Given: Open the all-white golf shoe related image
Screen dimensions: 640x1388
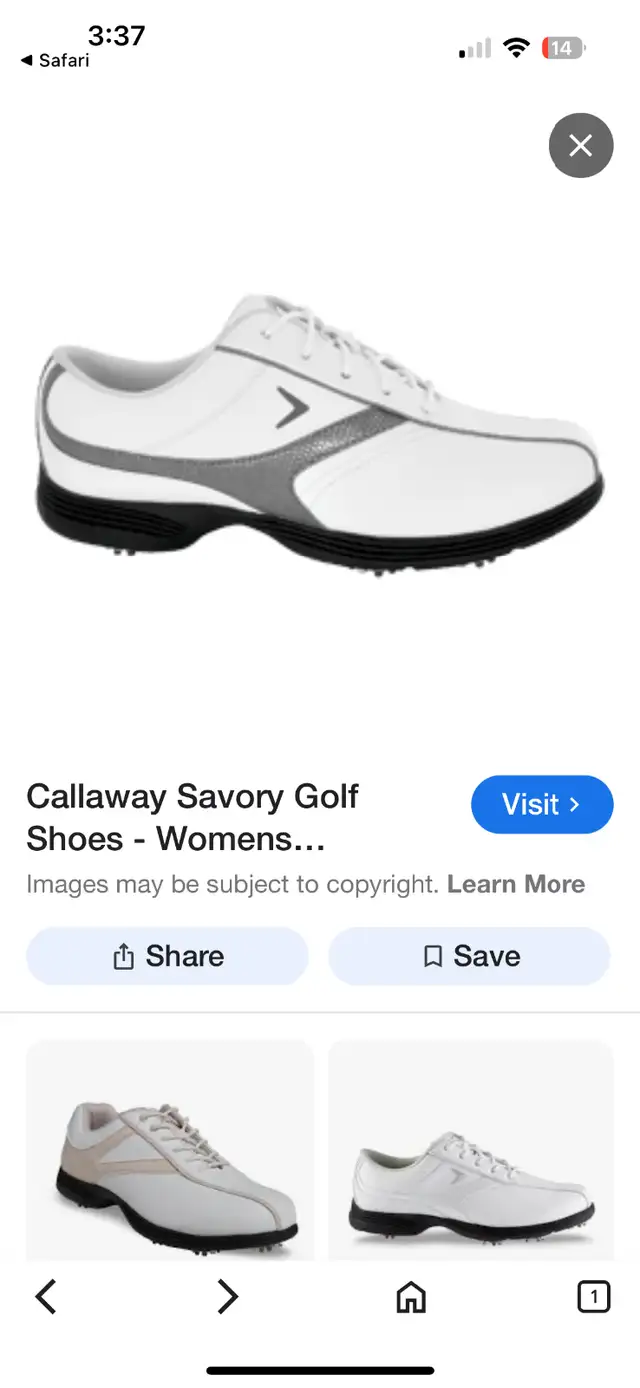Looking at the screenshot, I should pyautogui.click(x=471, y=1150).
